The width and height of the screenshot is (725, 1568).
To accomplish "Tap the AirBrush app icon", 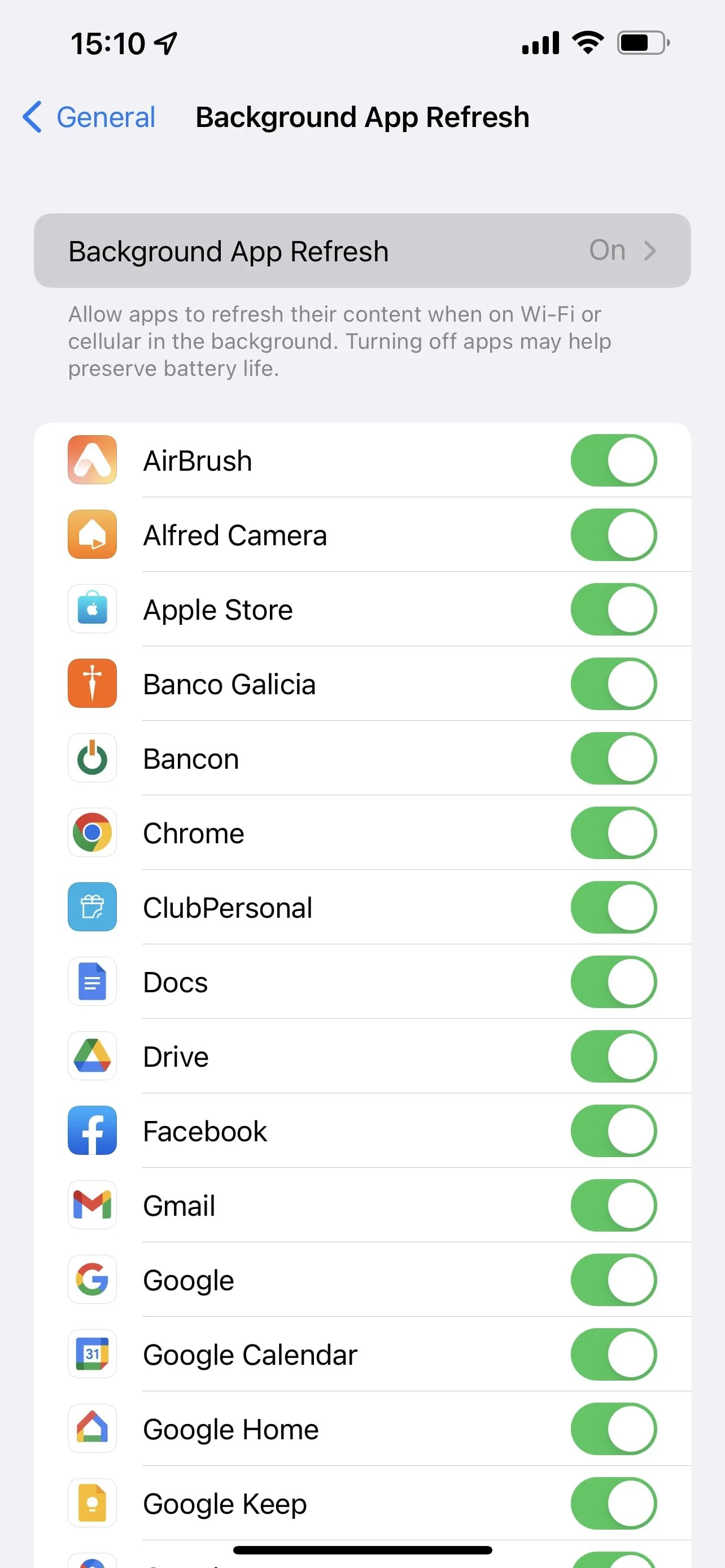I will pos(92,459).
